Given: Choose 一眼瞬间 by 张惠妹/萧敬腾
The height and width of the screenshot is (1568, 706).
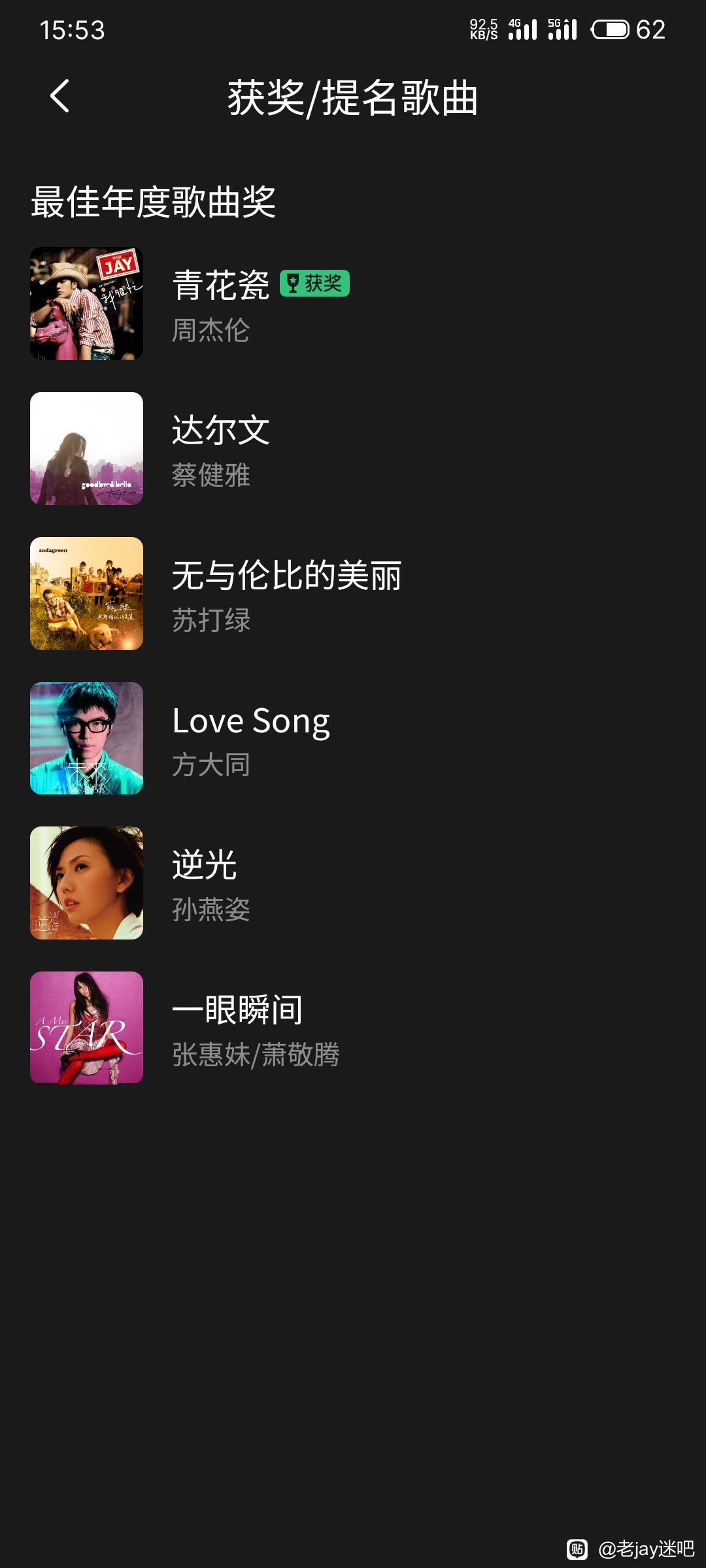Looking at the screenshot, I should pyautogui.click(x=353, y=1028).
